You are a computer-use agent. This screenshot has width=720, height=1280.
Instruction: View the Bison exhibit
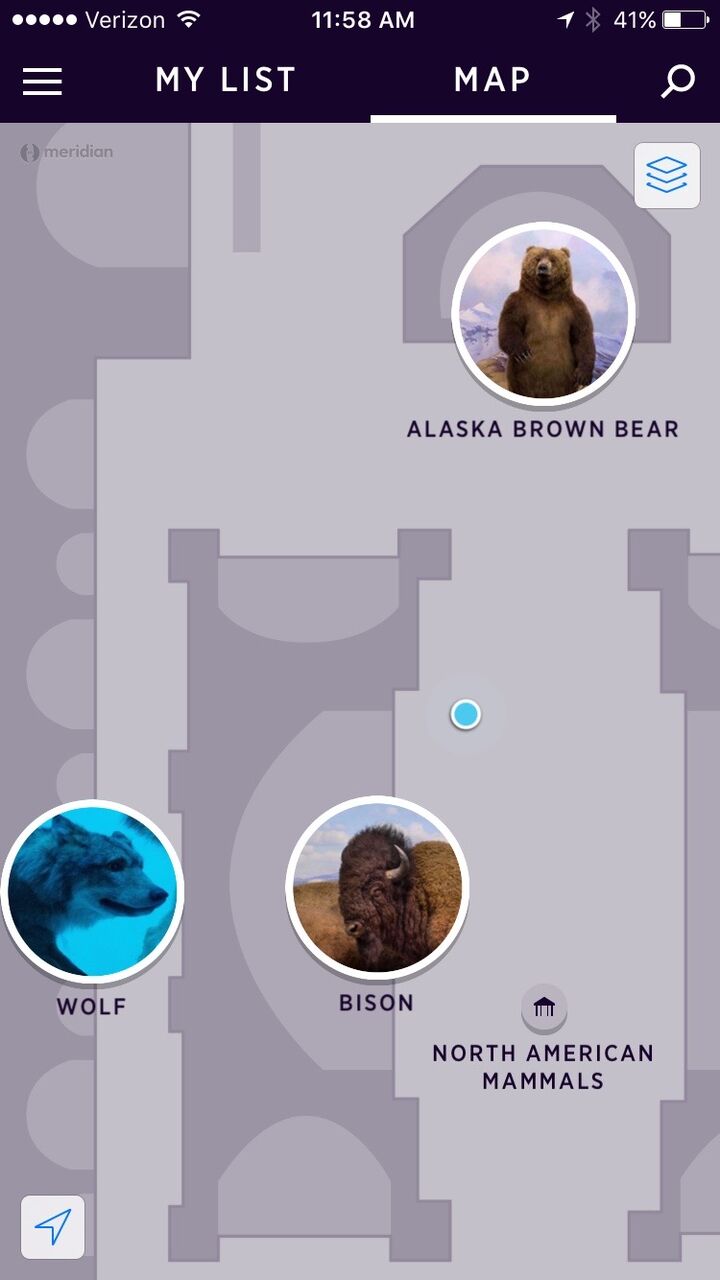[377, 887]
